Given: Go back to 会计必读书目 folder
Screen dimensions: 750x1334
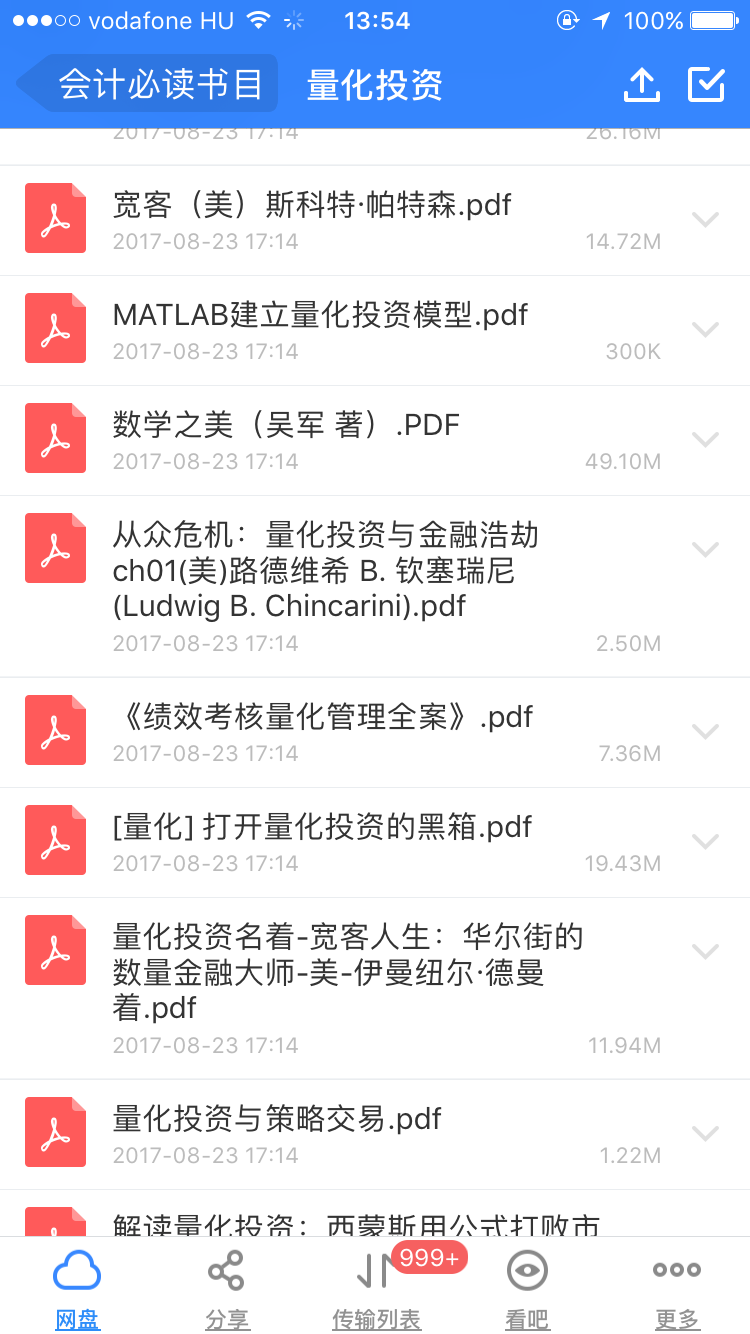Looking at the screenshot, I should (150, 84).
